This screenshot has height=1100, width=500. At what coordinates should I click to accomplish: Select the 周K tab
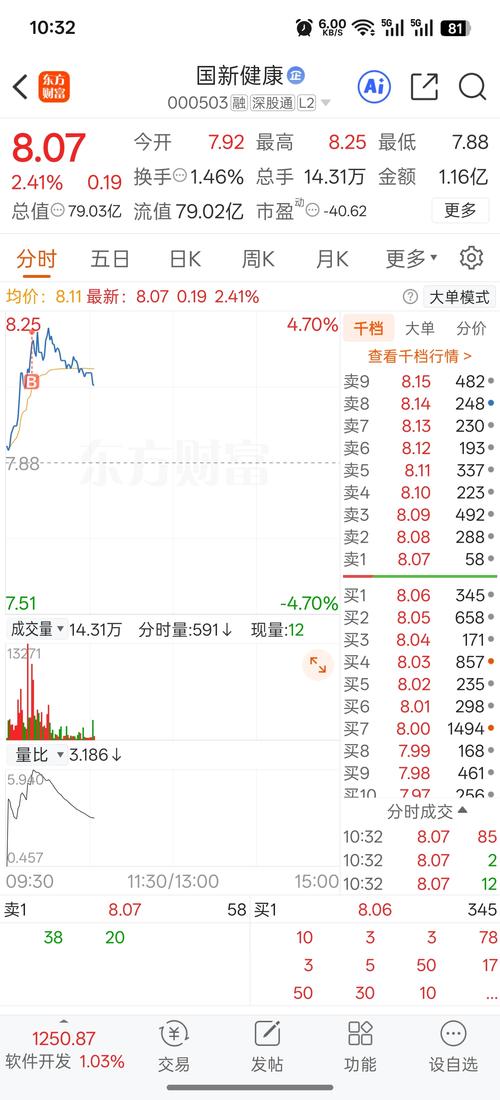258,259
